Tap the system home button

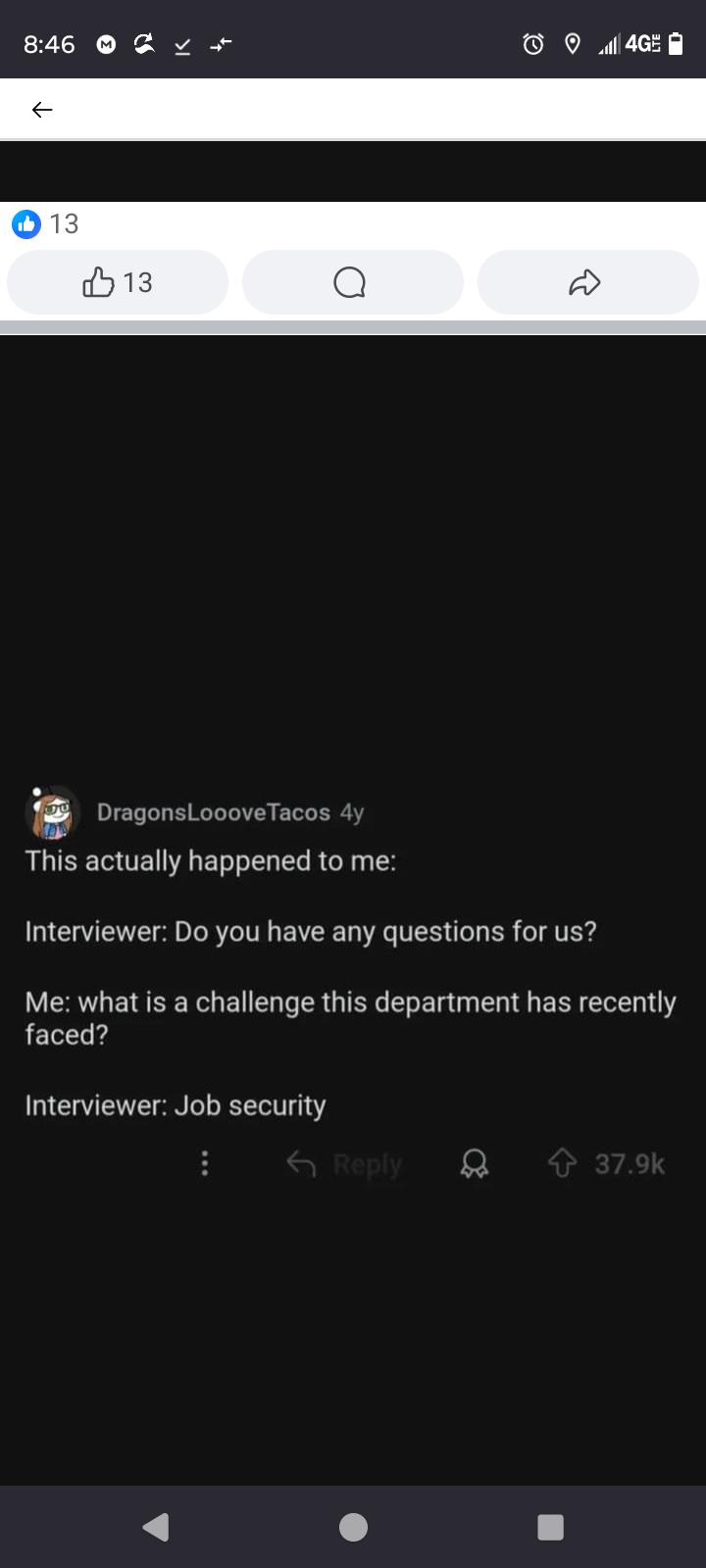pos(353,1527)
